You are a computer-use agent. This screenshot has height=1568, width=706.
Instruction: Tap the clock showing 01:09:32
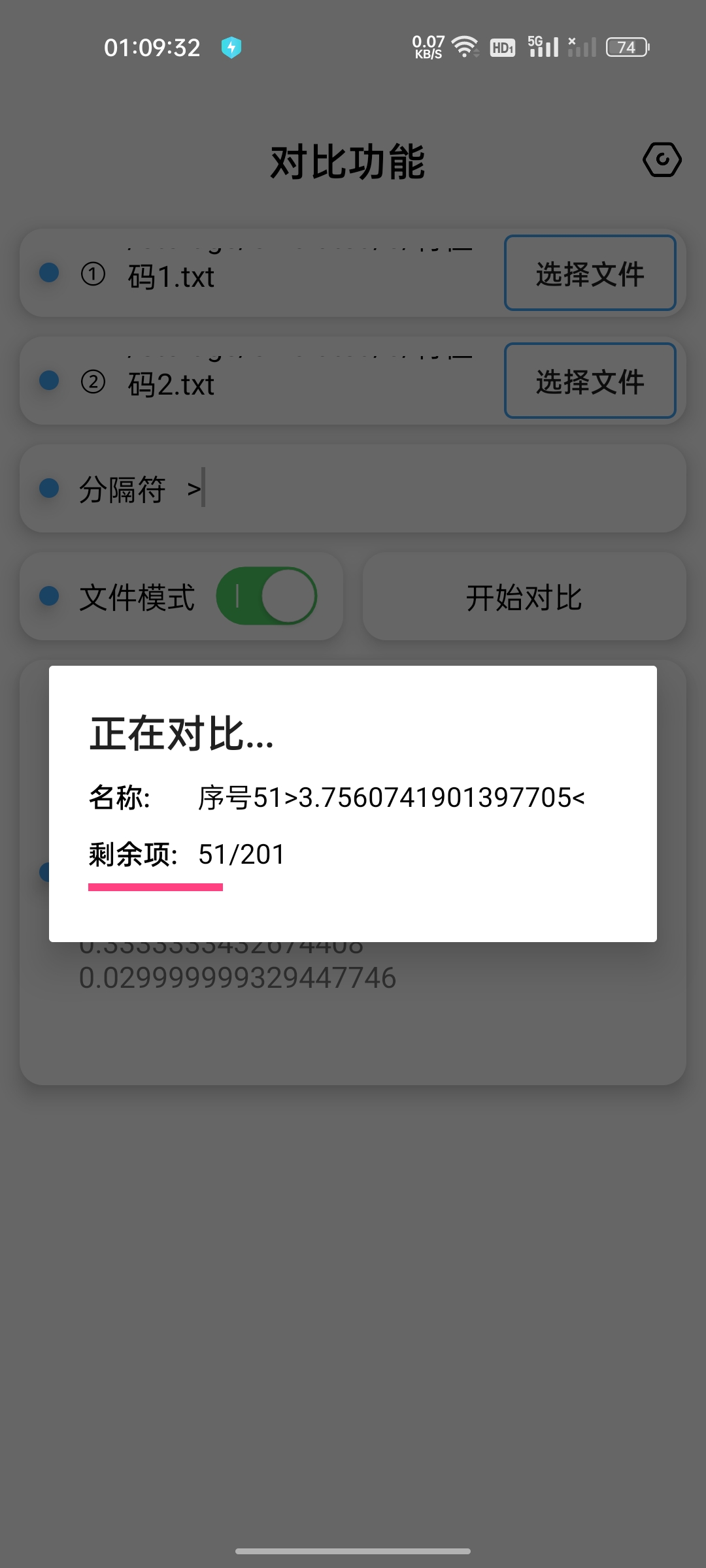click(x=153, y=46)
